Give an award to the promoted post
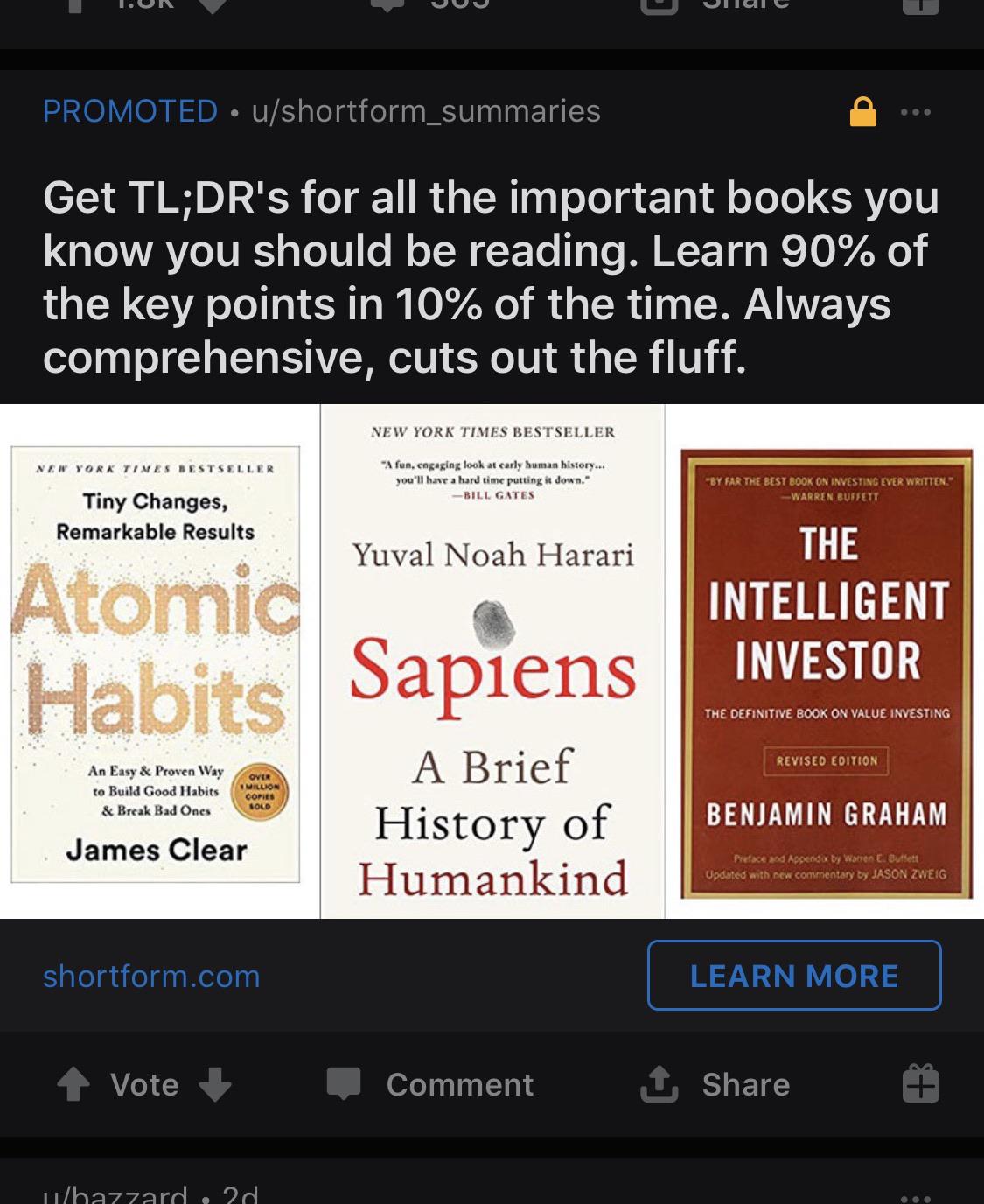The image size is (984, 1204). click(x=920, y=1085)
